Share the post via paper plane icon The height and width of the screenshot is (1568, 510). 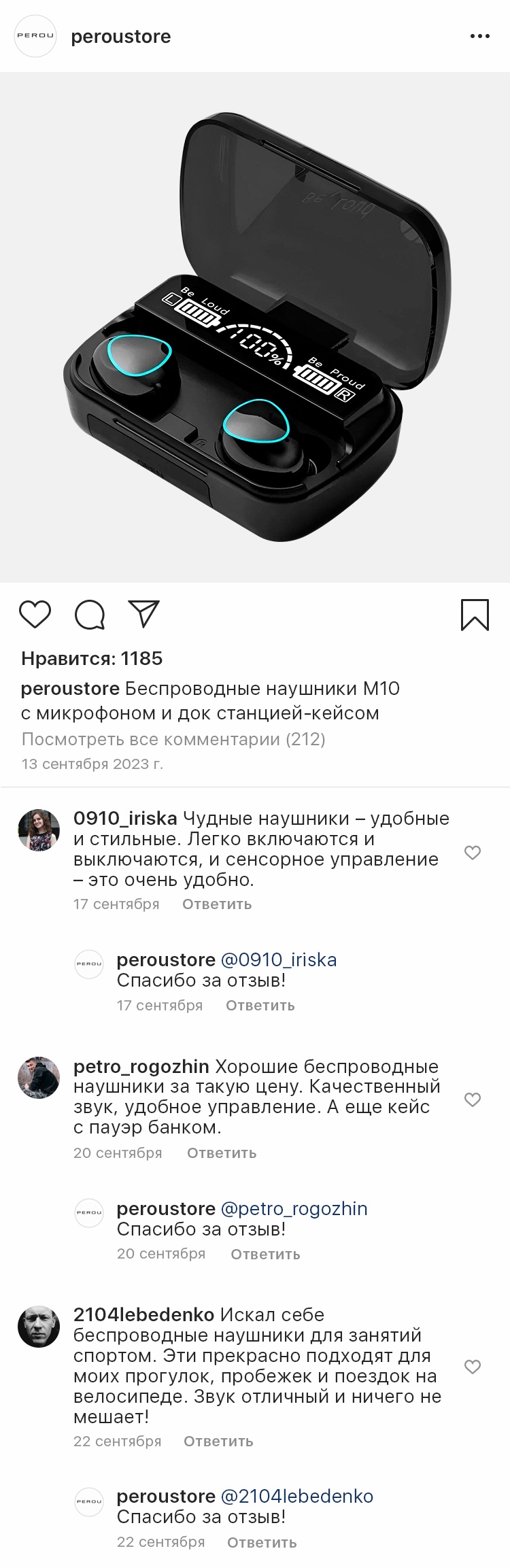pyautogui.click(x=143, y=614)
